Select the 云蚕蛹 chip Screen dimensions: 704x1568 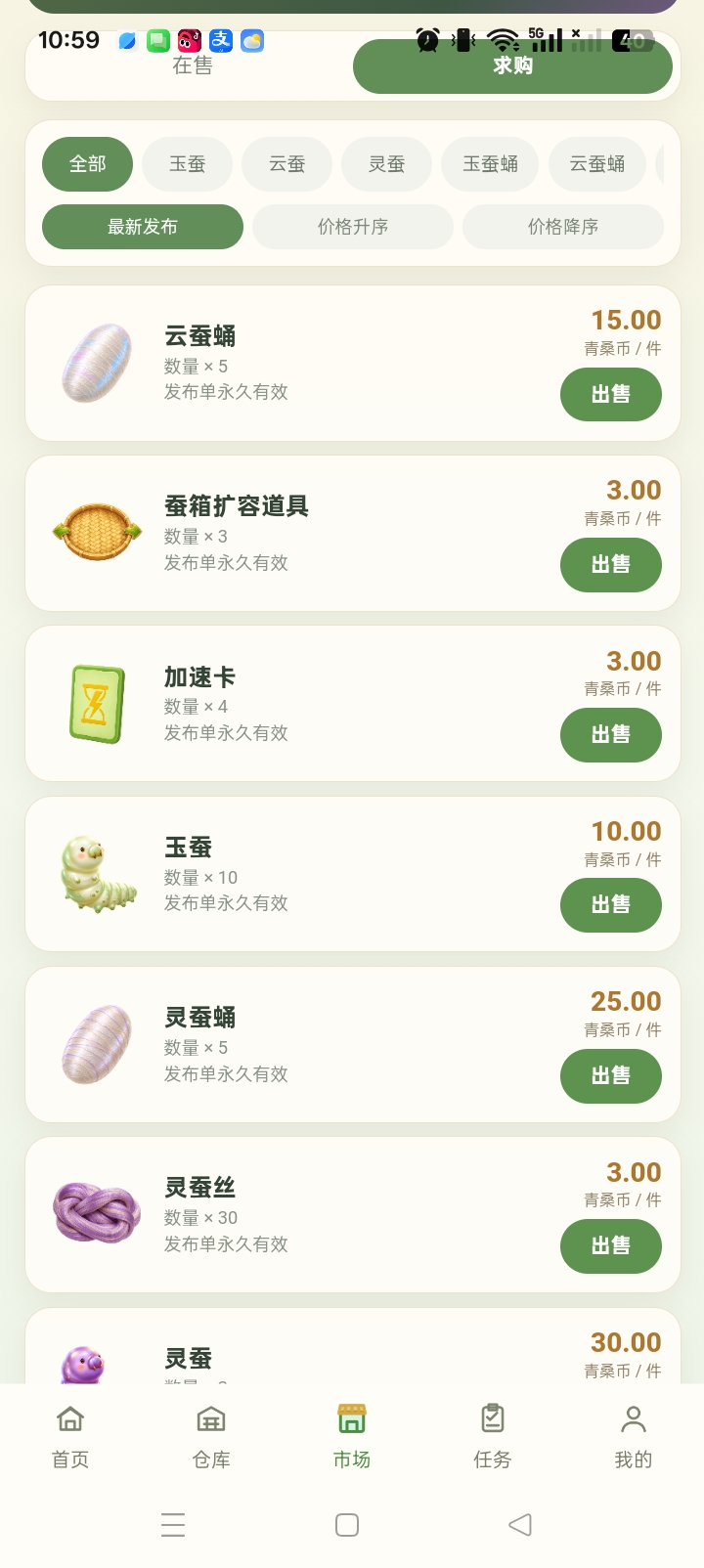(597, 164)
